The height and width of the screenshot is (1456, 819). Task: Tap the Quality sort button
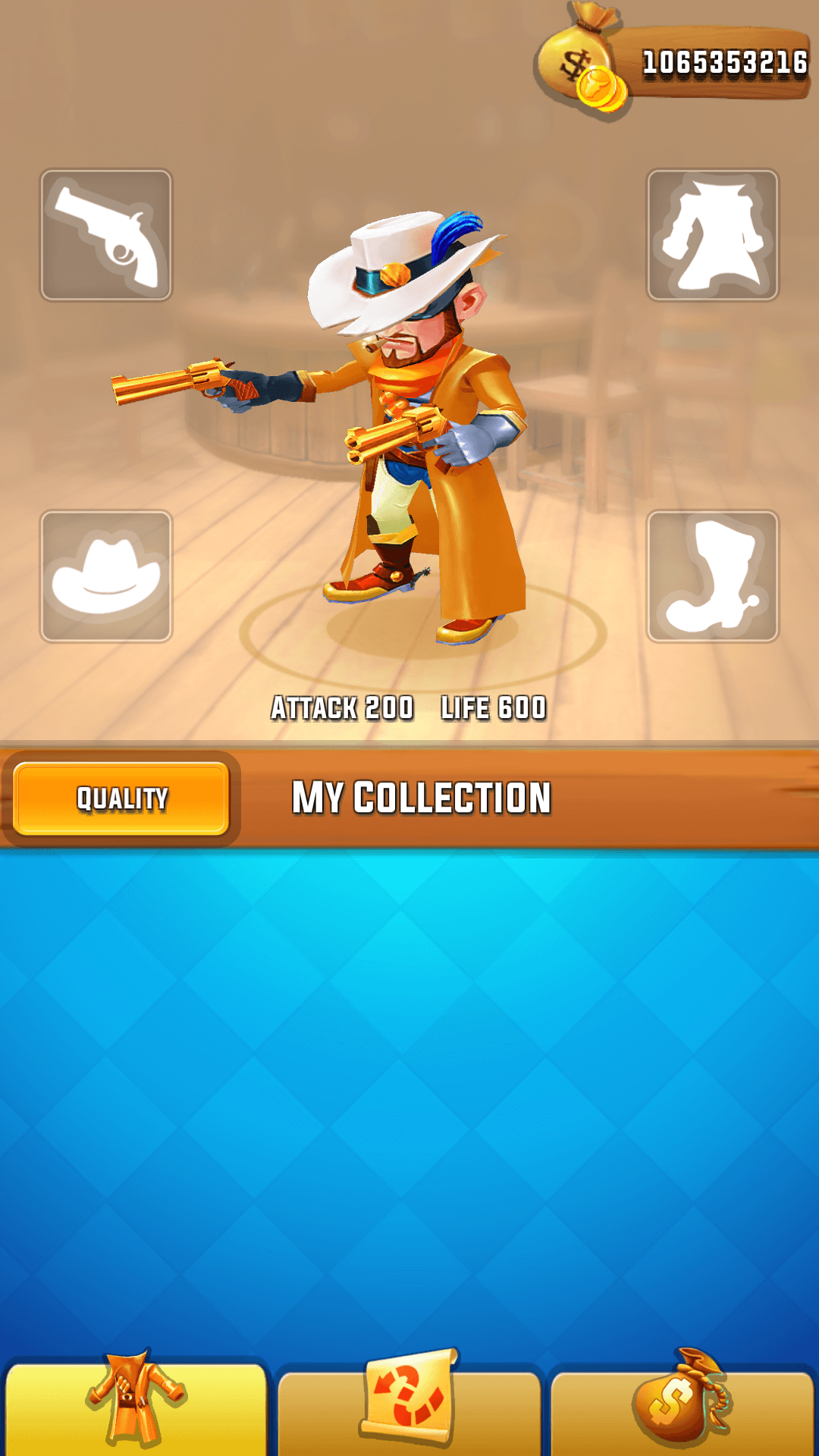(x=121, y=799)
